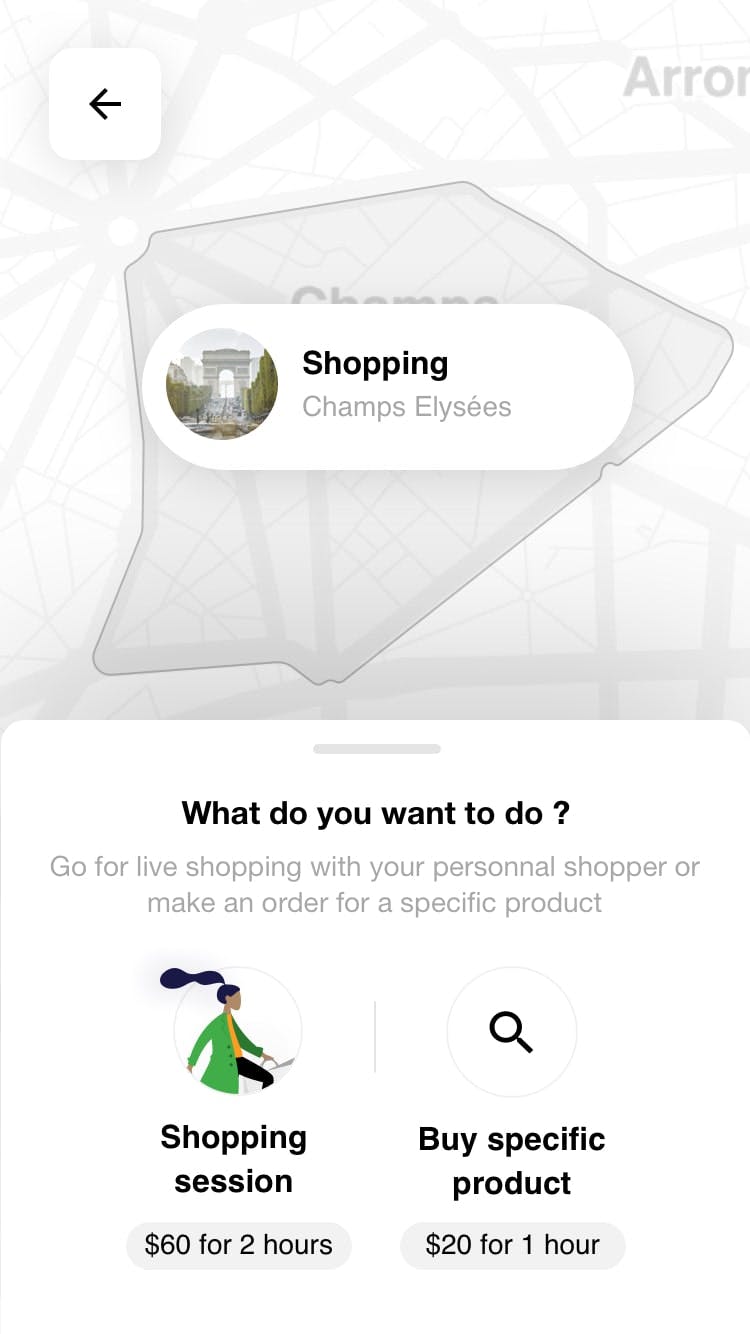
Task: Open the Shopping Champs Elysées card
Action: [388, 386]
